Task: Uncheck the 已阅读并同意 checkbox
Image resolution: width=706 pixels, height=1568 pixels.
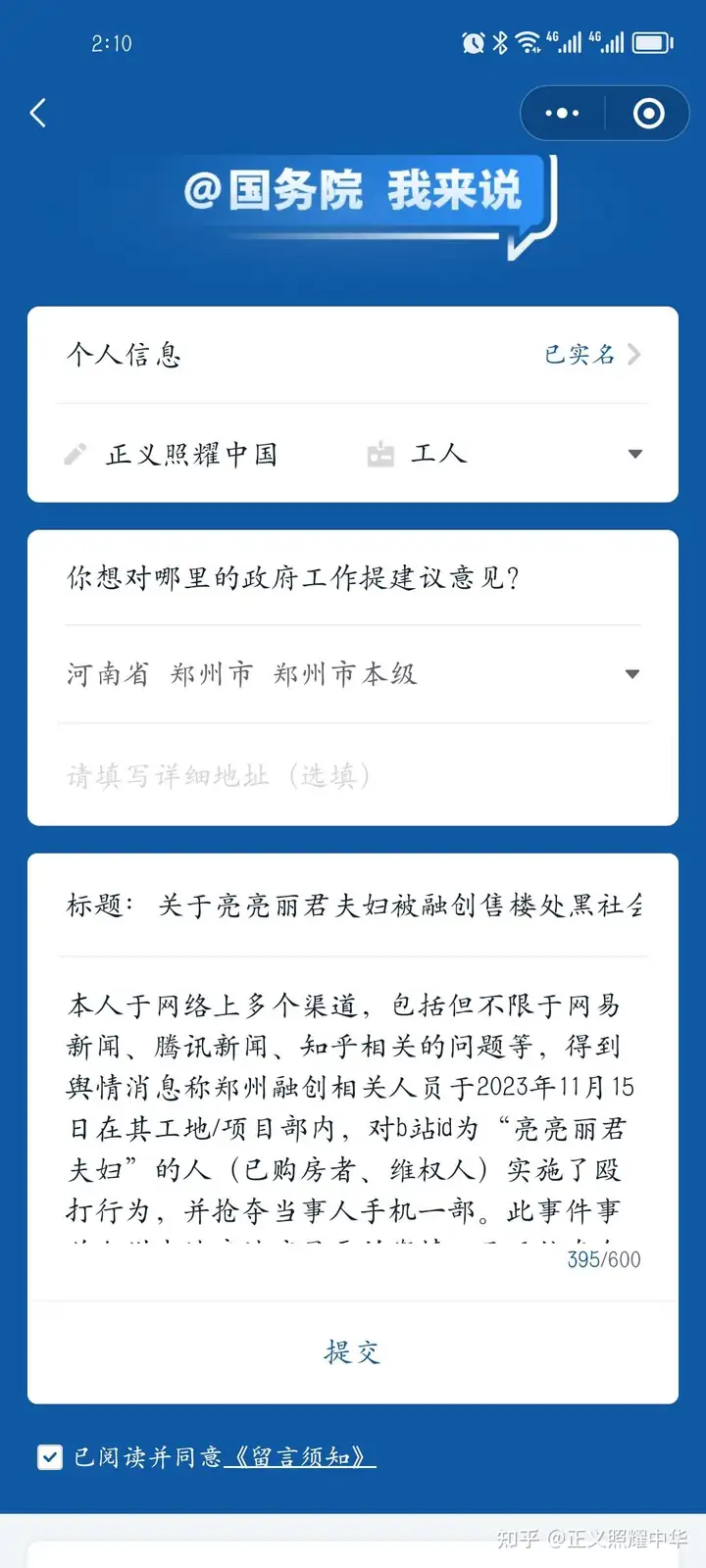Action: (x=49, y=1457)
